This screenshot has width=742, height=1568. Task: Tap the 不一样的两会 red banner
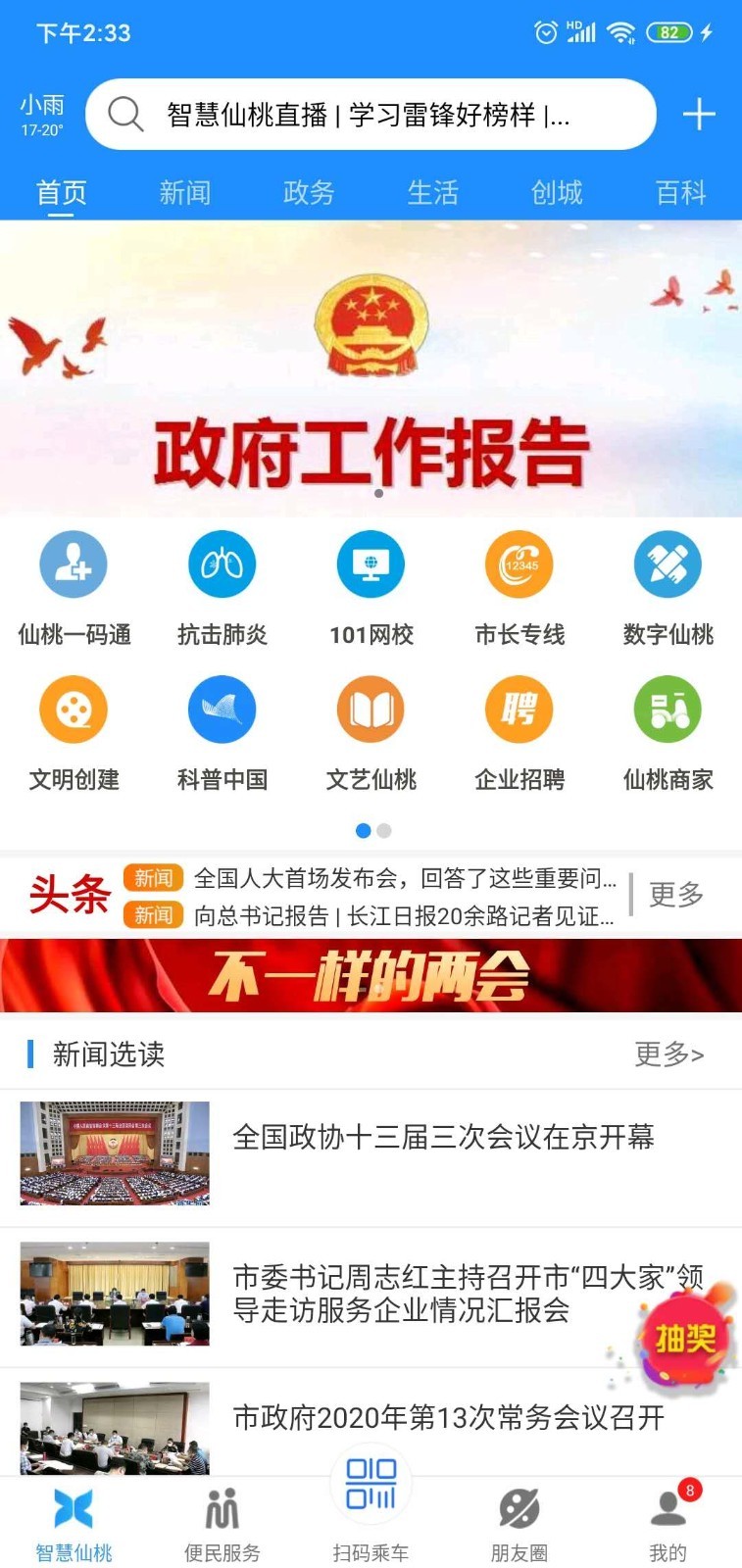(371, 975)
